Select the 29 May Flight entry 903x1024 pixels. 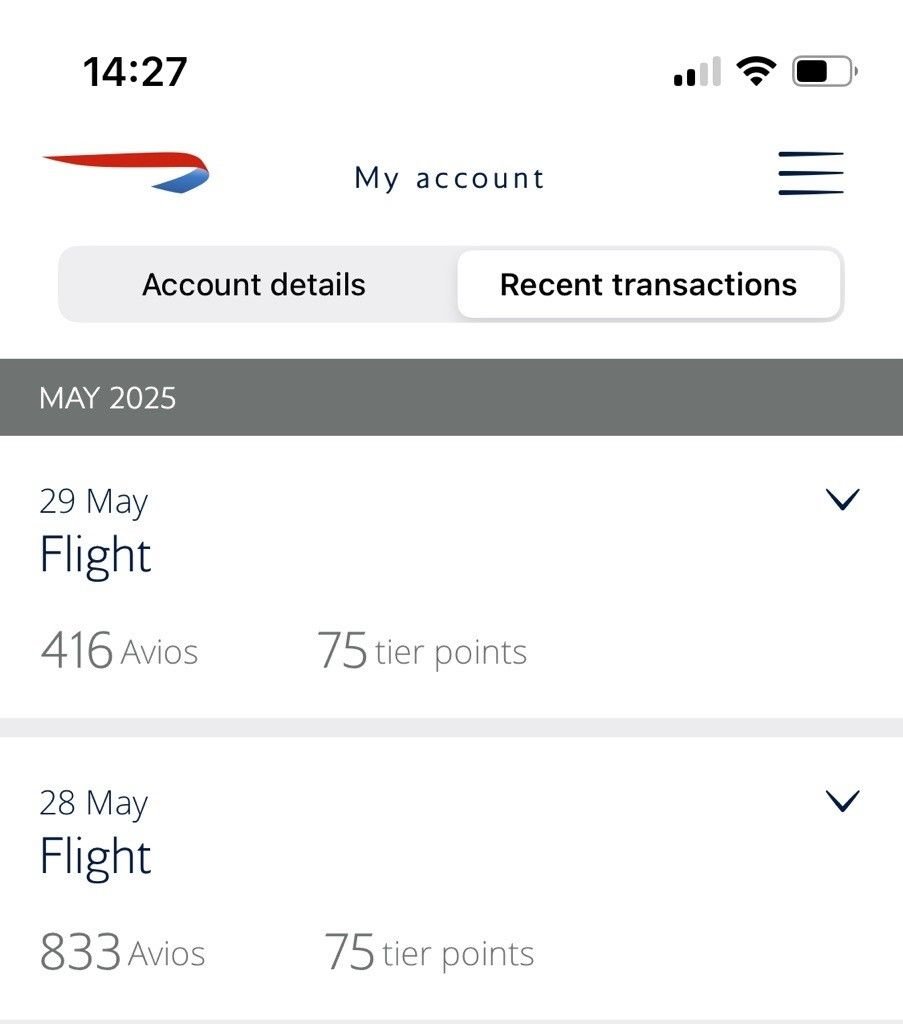point(96,554)
